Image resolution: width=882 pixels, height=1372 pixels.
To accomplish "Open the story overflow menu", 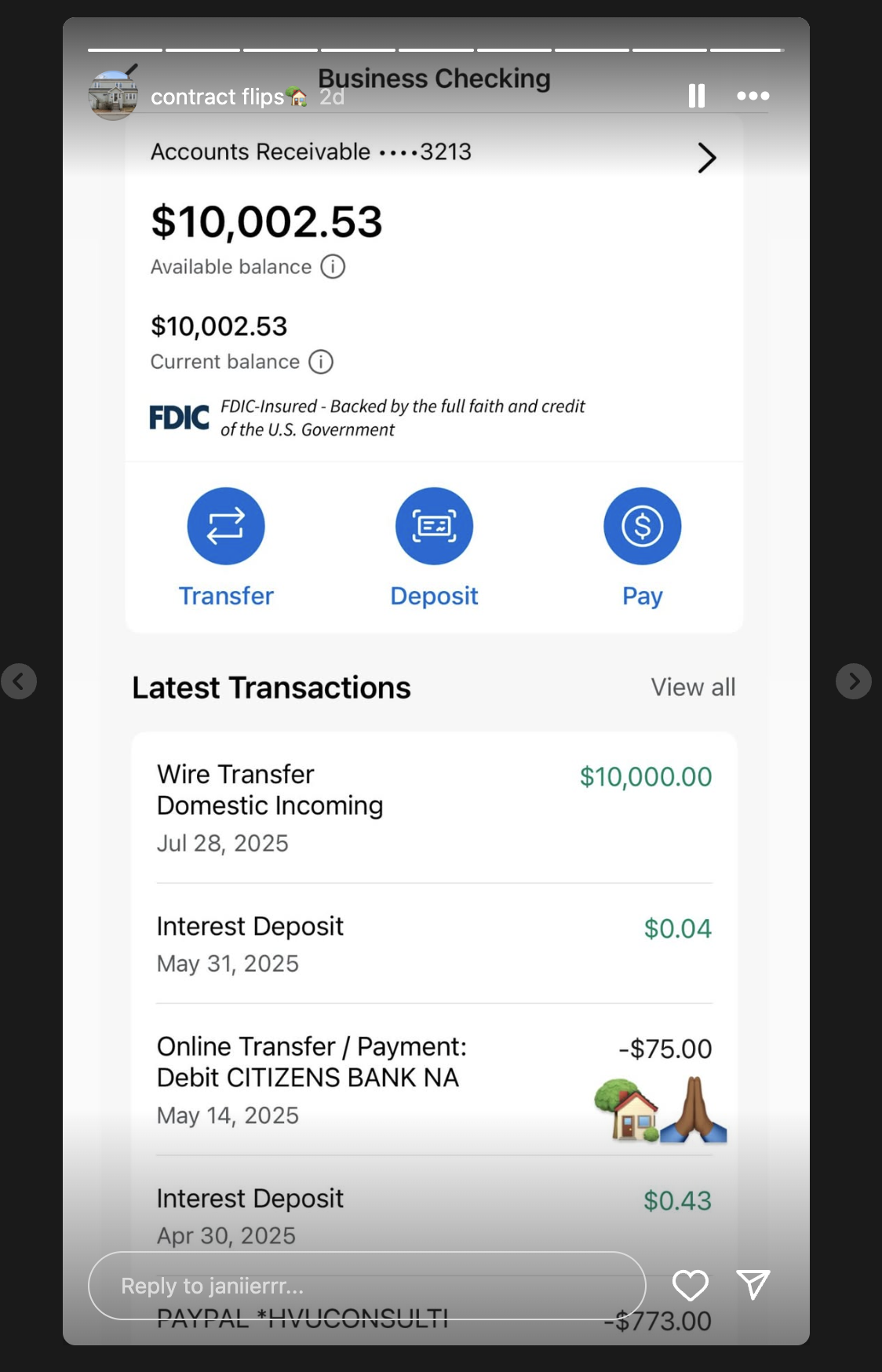I will pos(753,96).
